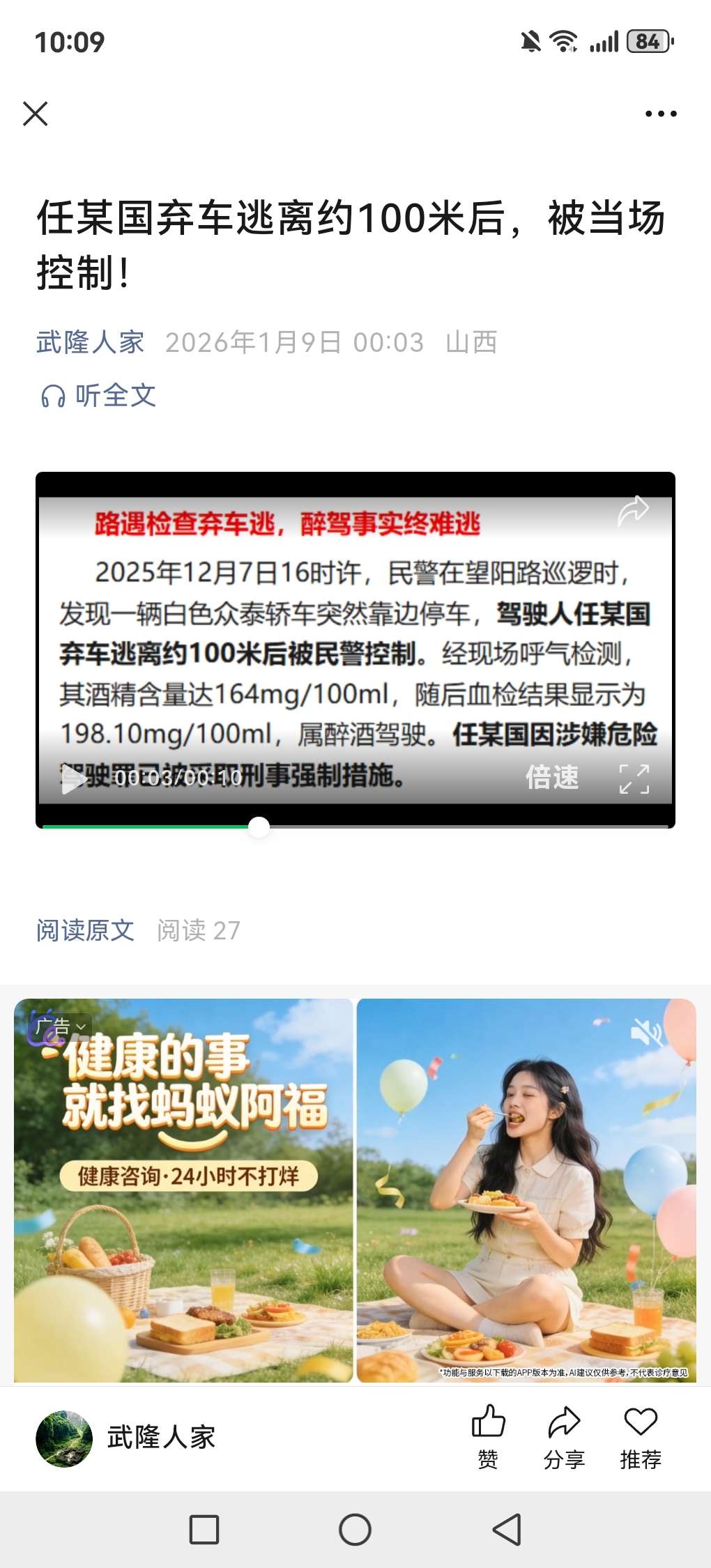The width and height of the screenshot is (711, 1568).
Task: Open the 蚂蚁阿福 health ad banner
Action: [x=184, y=1192]
